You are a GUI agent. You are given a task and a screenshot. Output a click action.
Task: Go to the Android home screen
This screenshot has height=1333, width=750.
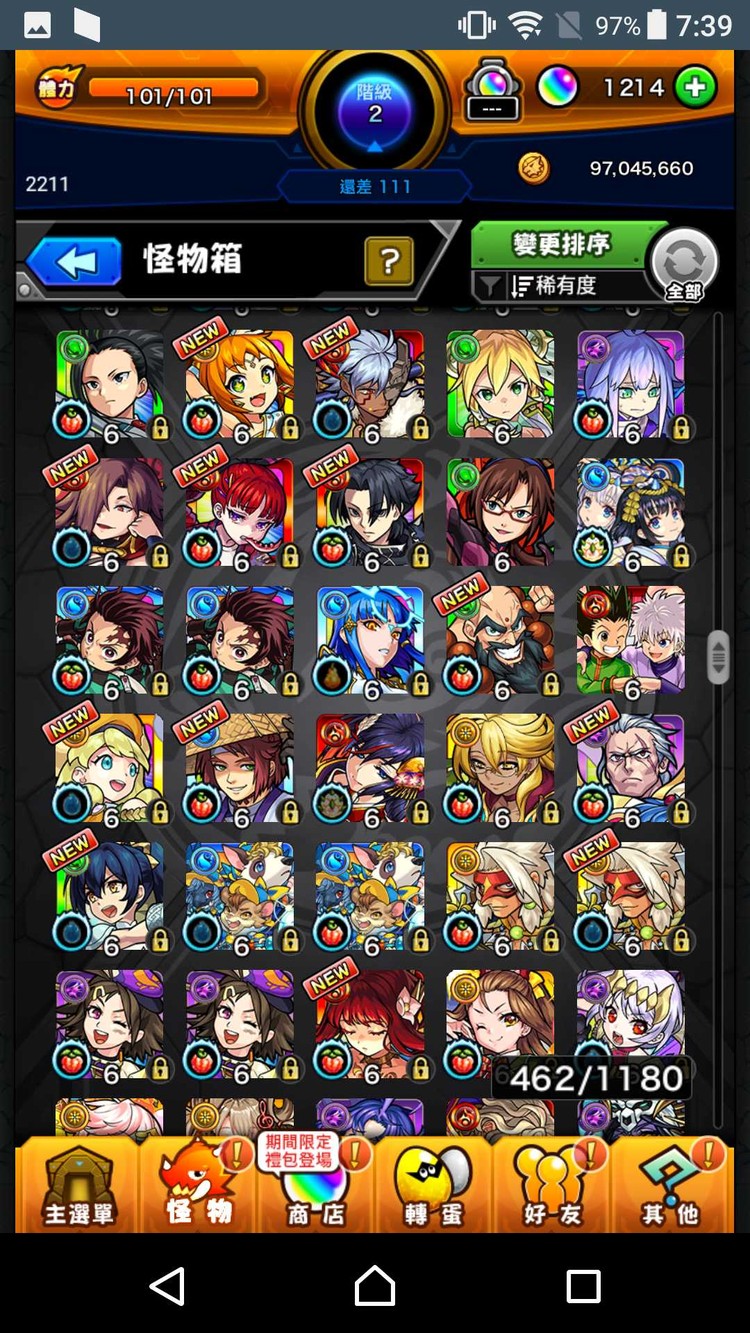(375, 1285)
